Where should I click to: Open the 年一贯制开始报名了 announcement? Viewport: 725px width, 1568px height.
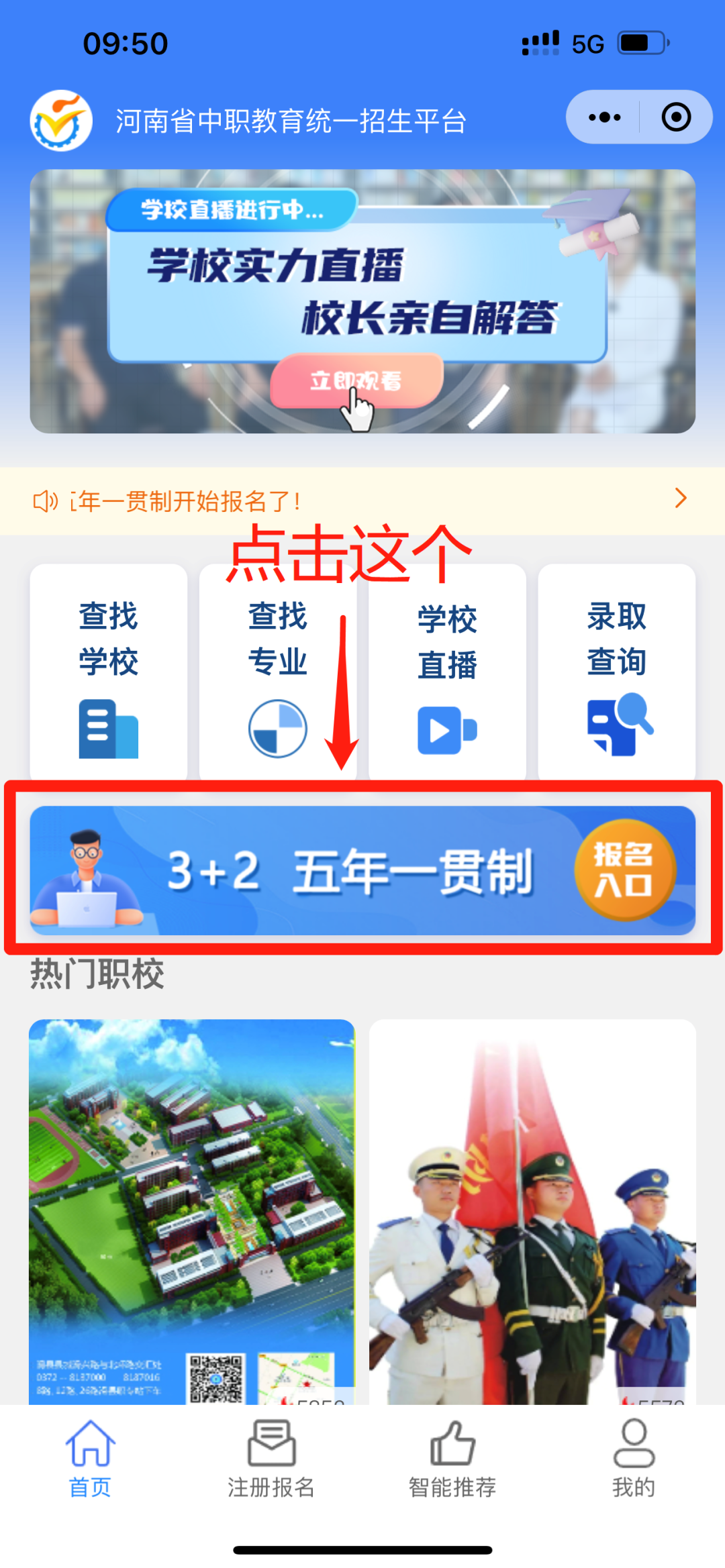[x=362, y=500]
